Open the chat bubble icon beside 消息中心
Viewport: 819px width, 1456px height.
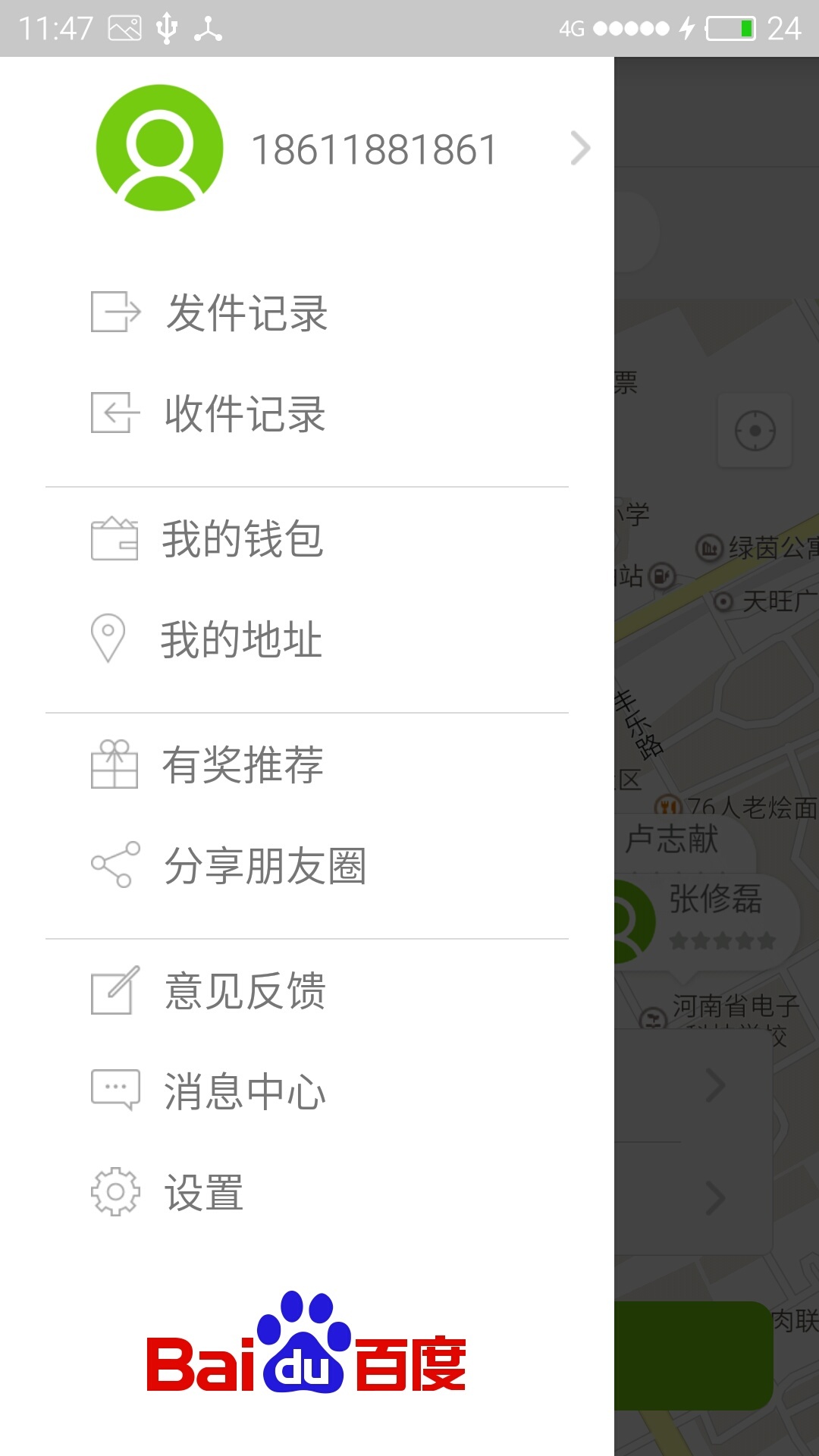pyautogui.click(x=115, y=1091)
